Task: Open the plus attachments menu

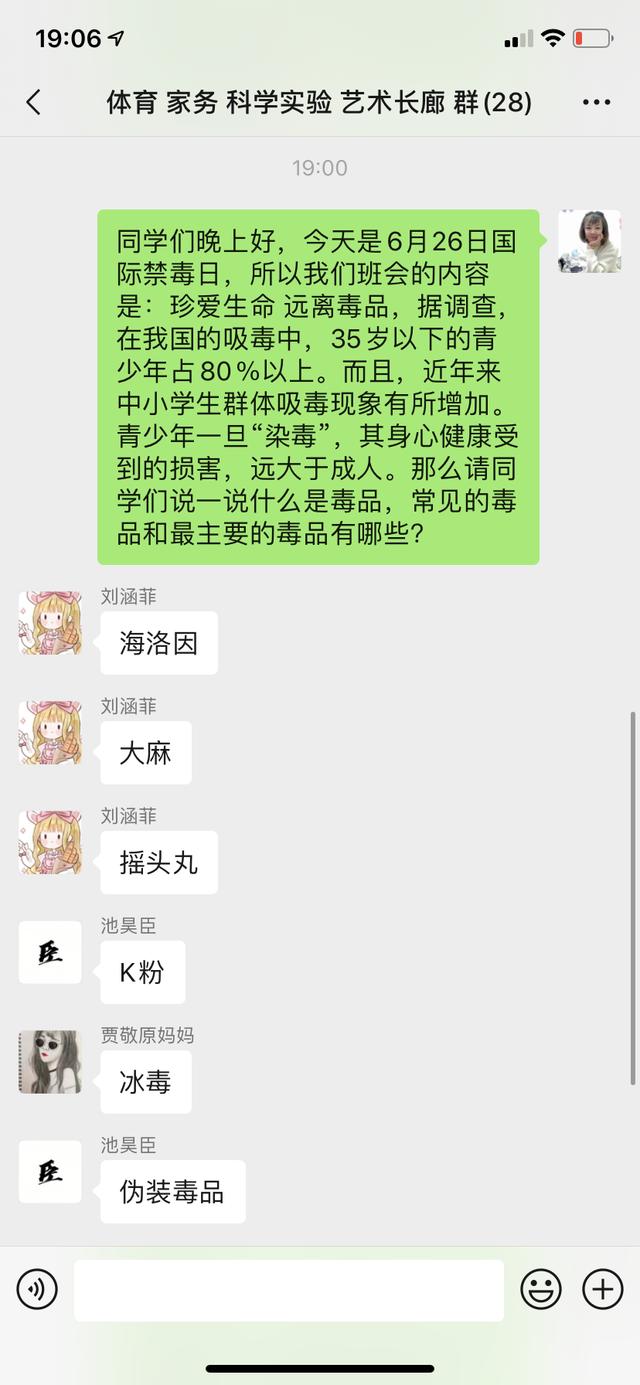Action: [602, 1290]
